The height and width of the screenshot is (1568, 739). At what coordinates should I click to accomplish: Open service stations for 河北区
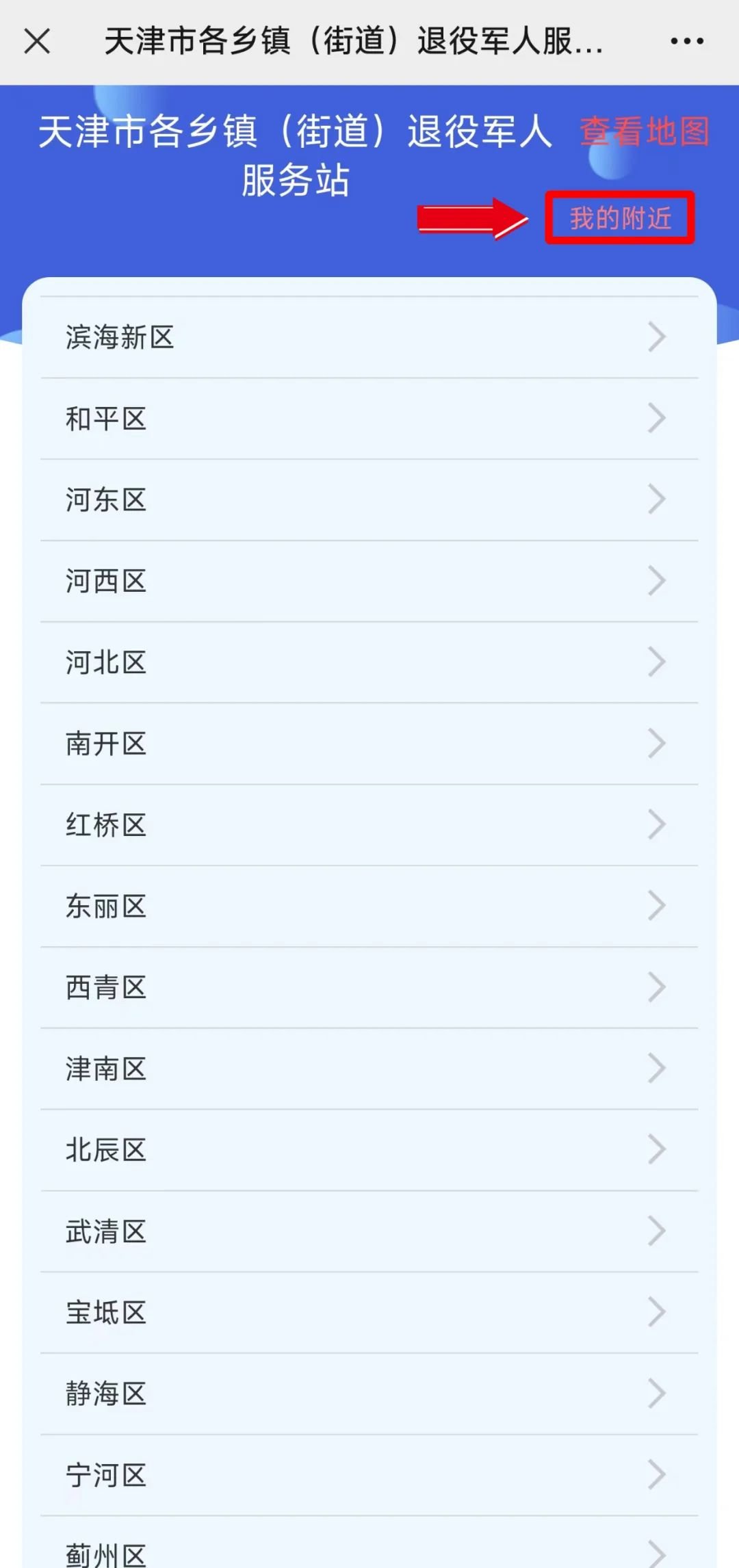tap(369, 662)
